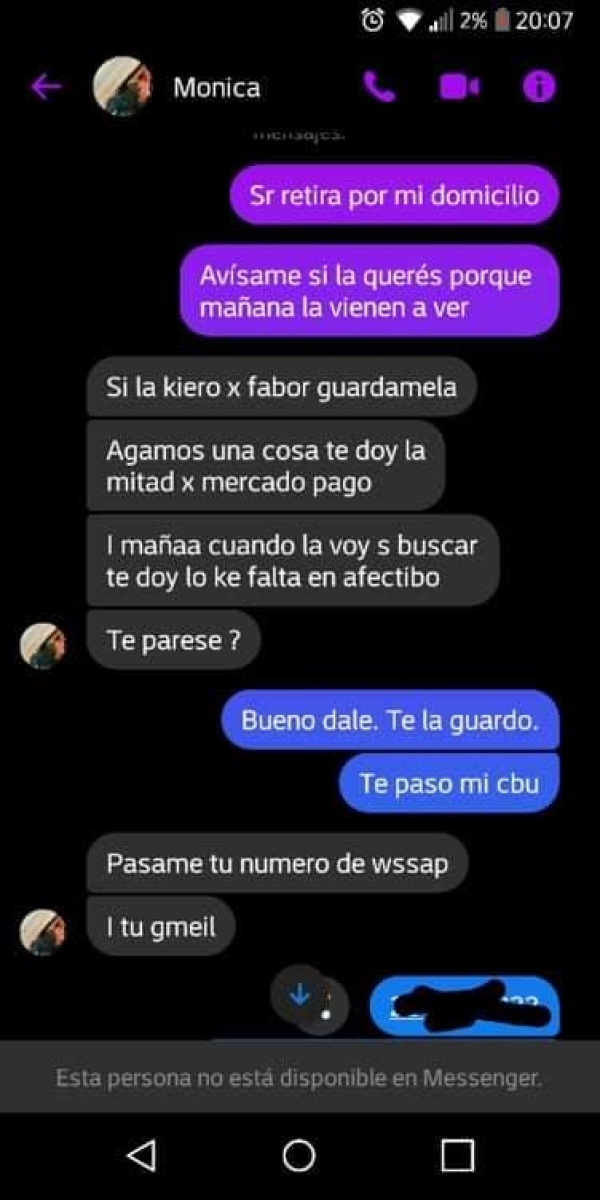The image size is (600, 1200).
Task: Go back from Monica's chat
Action: click(45, 87)
